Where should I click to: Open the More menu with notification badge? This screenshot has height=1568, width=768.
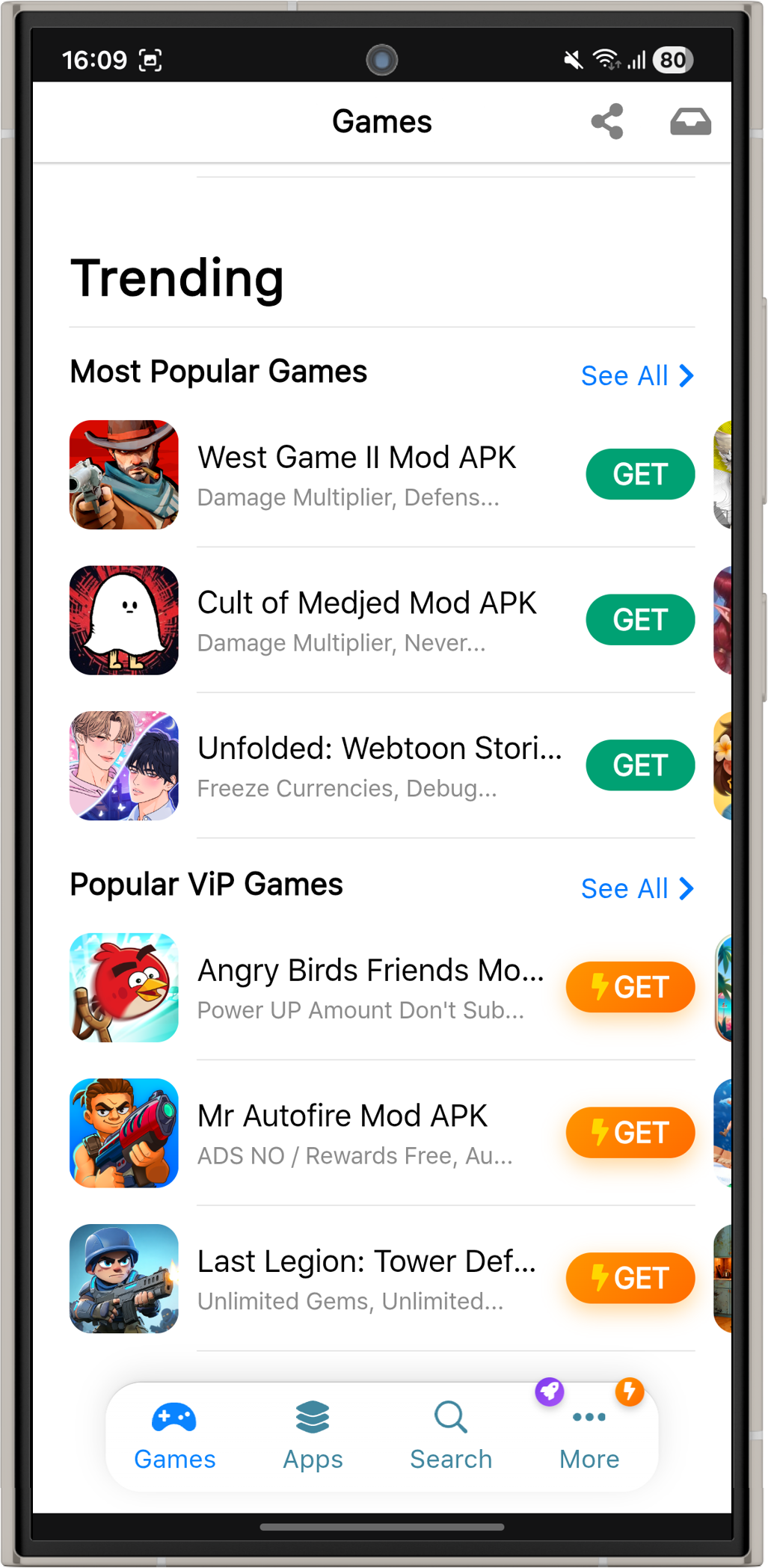tap(589, 1434)
